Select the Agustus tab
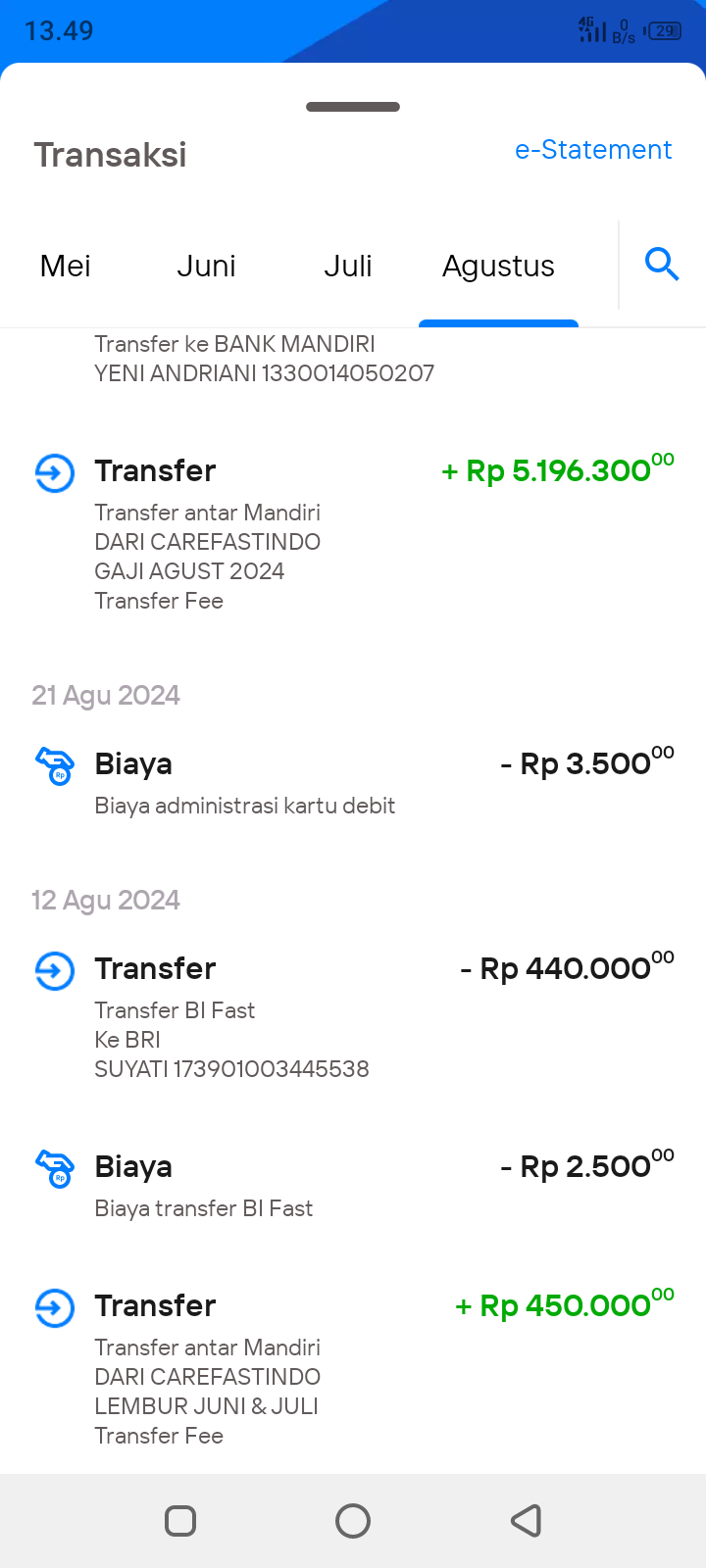Image resolution: width=706 pixels, height=1568 pixels. pos(498,267)
